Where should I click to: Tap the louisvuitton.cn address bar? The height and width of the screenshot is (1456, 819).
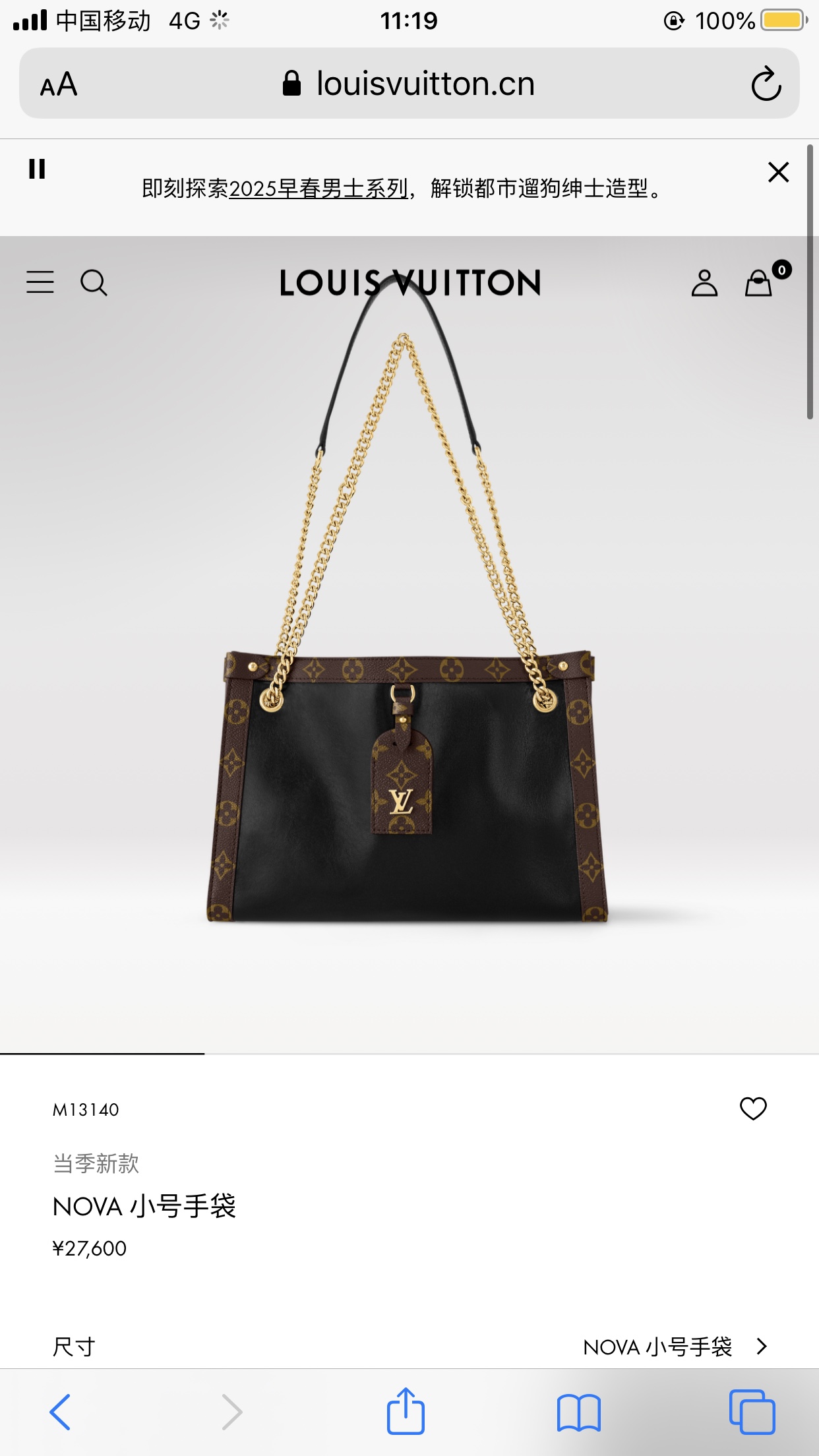[x=409, y=84]
